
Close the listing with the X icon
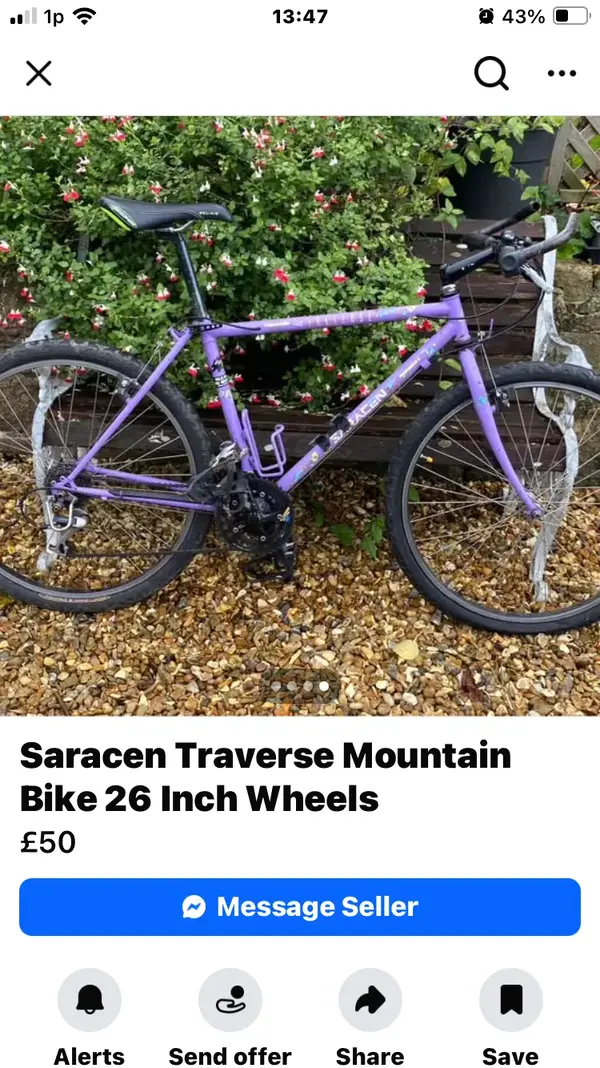point(38,73)
